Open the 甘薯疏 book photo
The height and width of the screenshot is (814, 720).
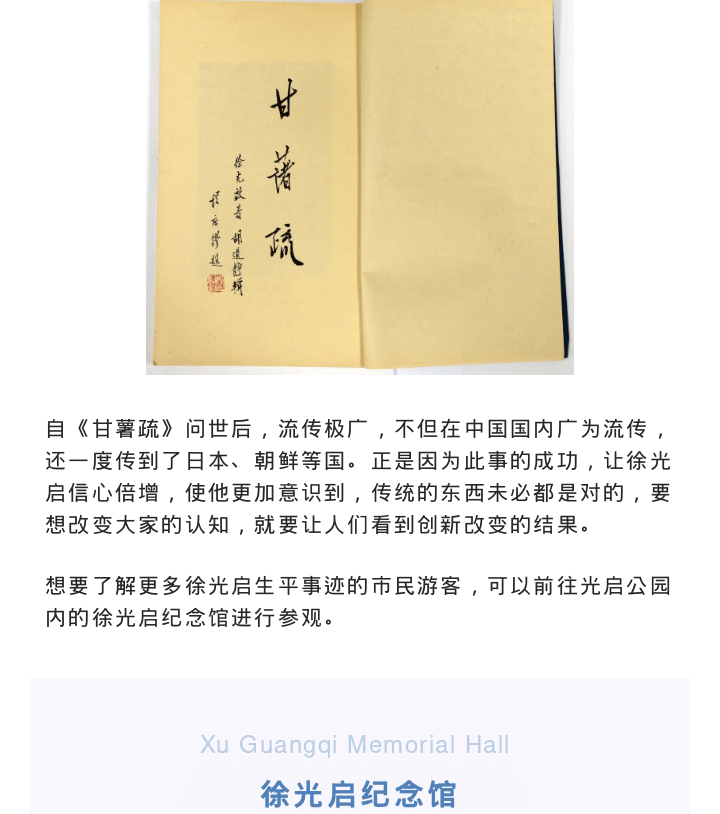[x=360, y=186]
